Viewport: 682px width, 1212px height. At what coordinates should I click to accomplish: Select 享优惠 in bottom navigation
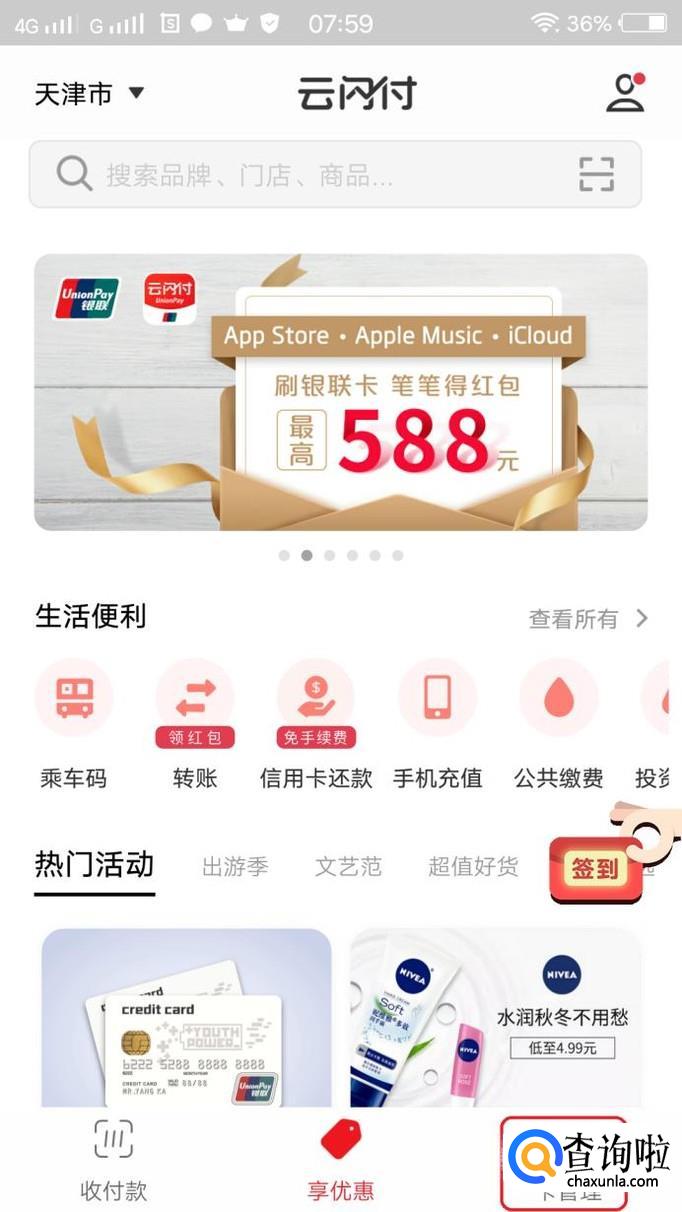[x=341, y=1160]
